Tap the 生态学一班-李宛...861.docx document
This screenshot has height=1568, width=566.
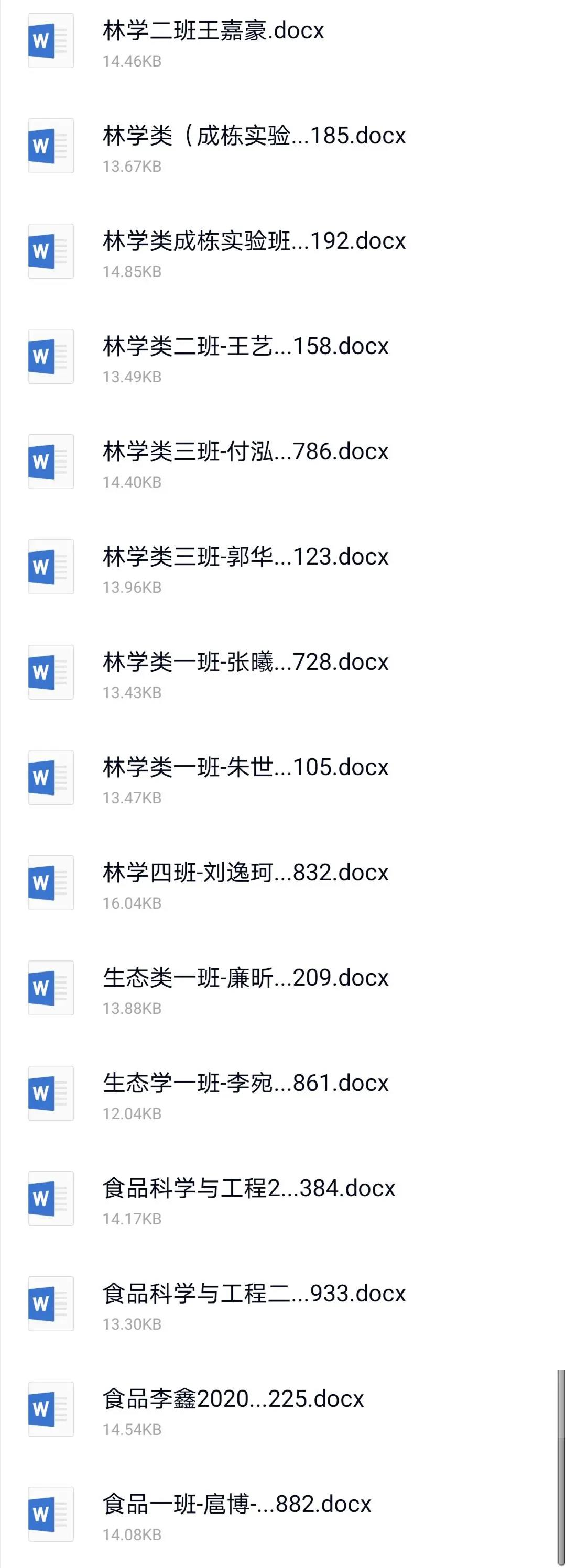click(245, 1084)
